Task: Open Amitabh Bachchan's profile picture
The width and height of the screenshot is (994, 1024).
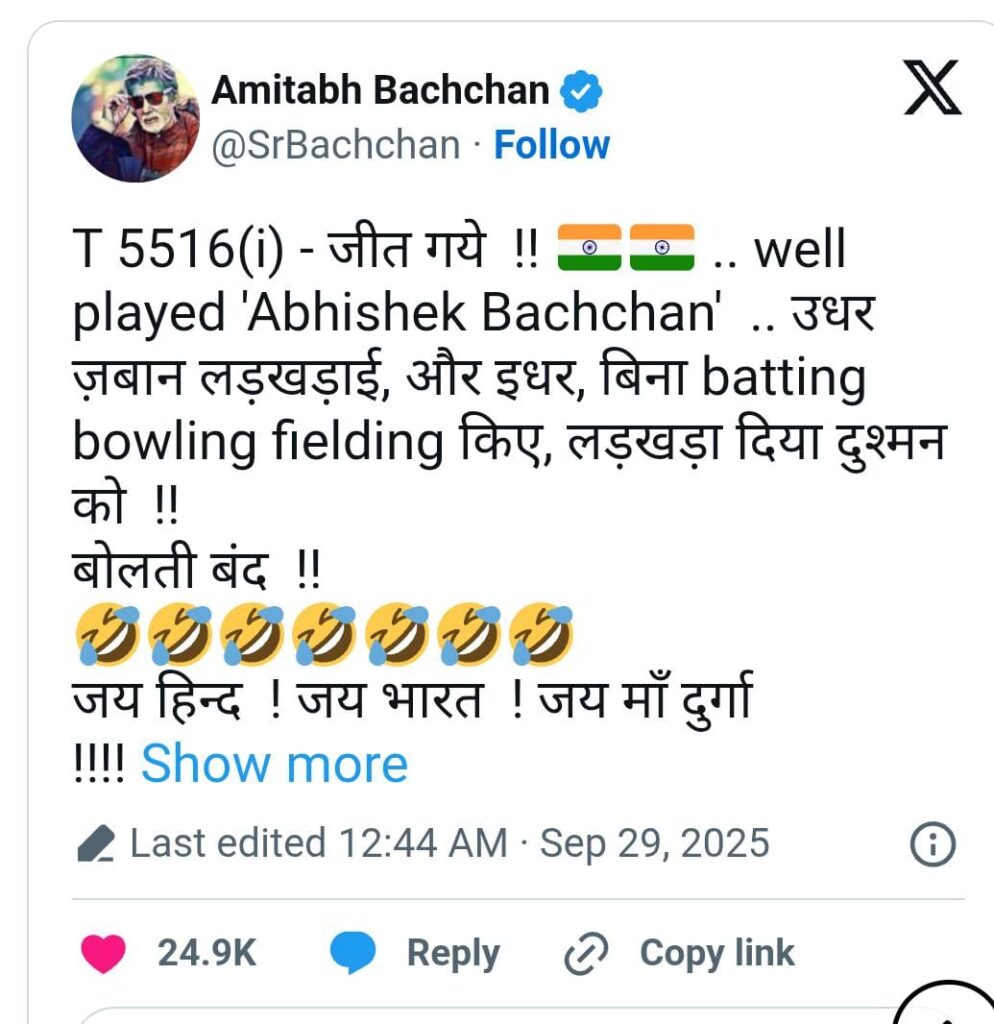Action: tap(135, 118)
